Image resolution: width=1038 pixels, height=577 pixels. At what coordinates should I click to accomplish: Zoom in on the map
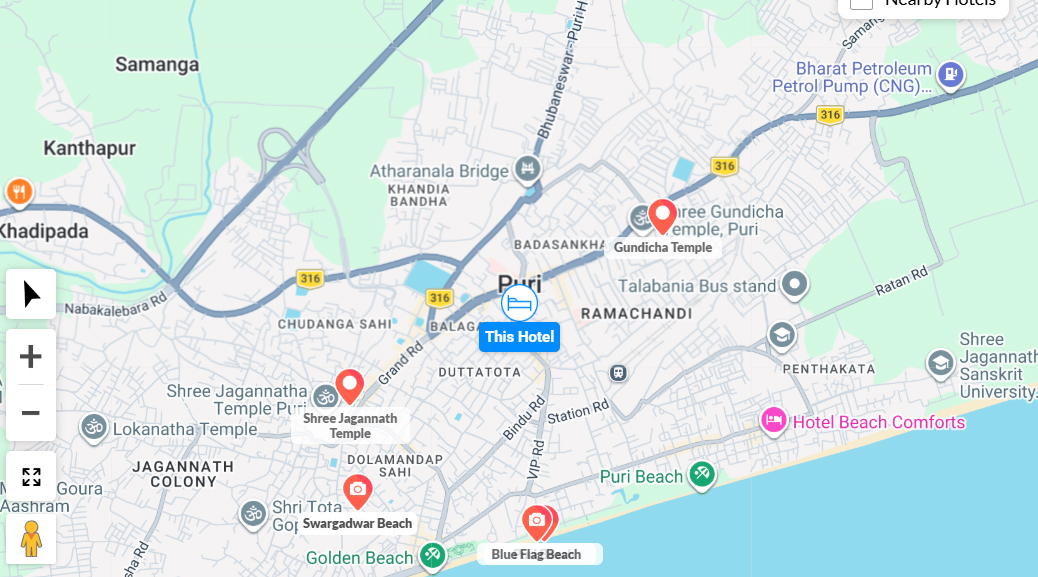pyautogui.click(x=31, y=357)
